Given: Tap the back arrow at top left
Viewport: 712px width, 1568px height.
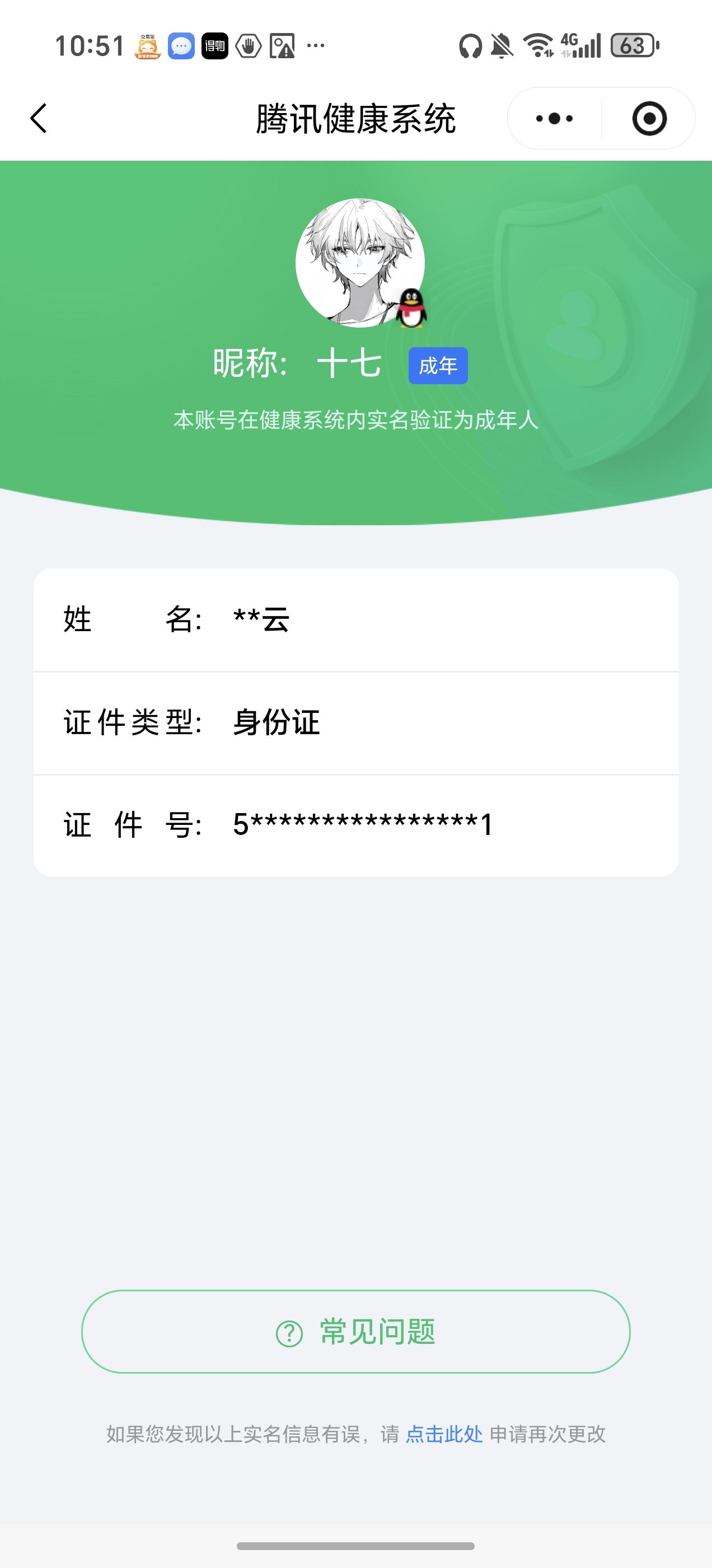Looking at the screenshot, I should point(38,118).
